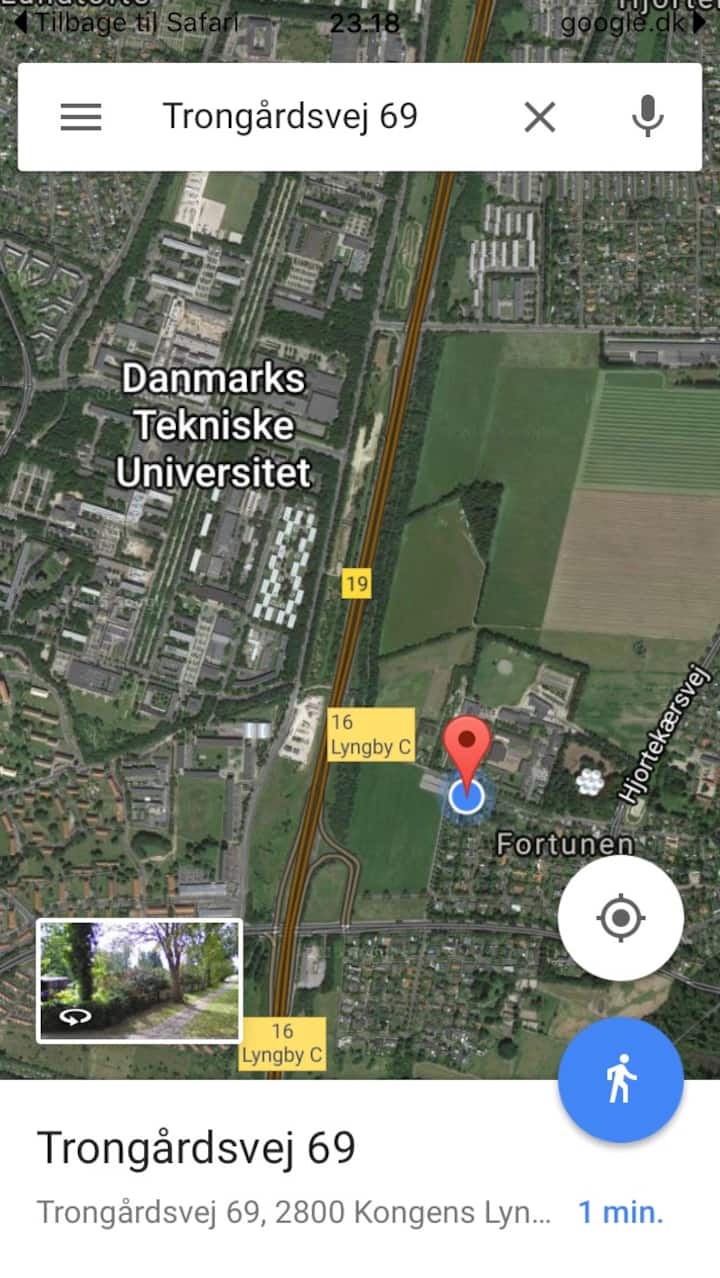Select the red location pin
This screenshot has width=720, height=1278.
[467, 745]
